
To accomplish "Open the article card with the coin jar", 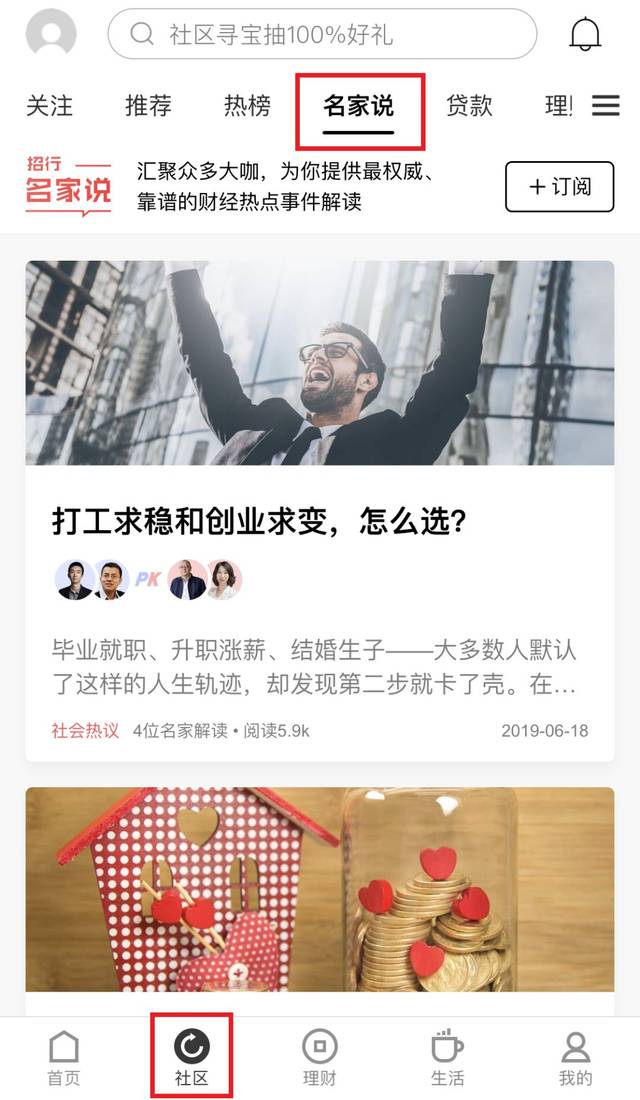I will [x=320, y=890].
